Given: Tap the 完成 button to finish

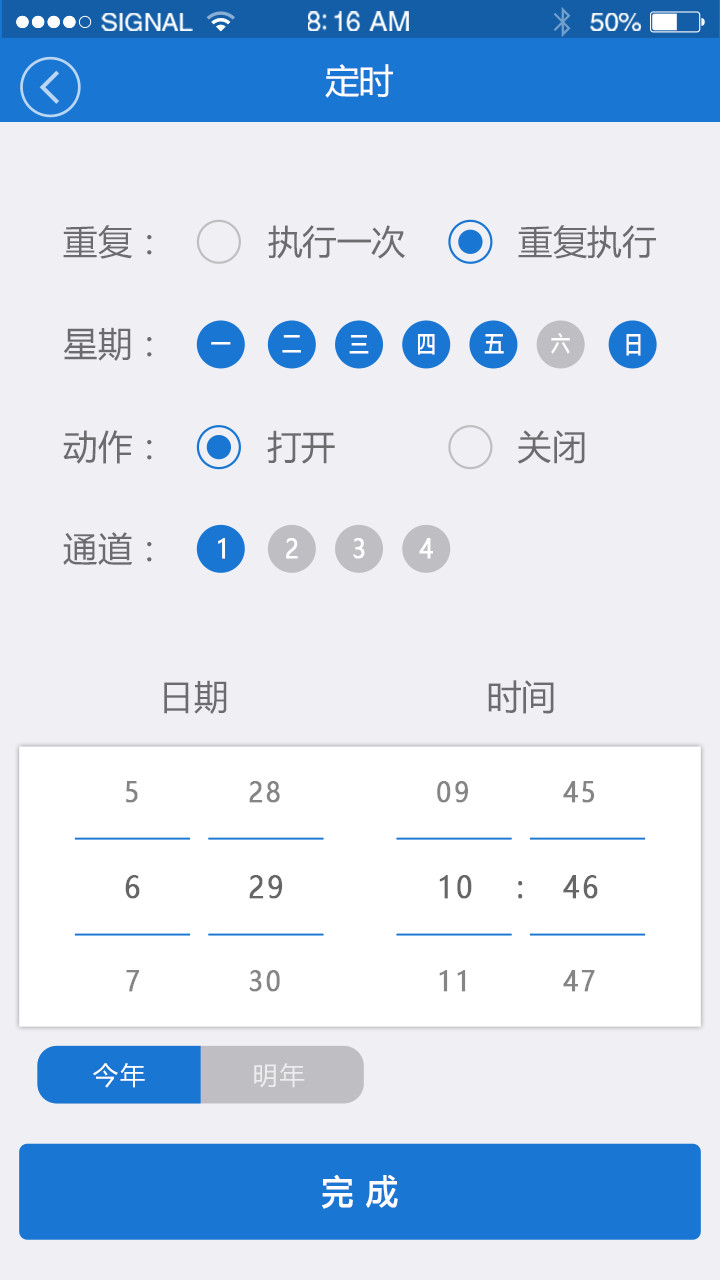Looking at the screenshot, I should (x=360, y=1192).
